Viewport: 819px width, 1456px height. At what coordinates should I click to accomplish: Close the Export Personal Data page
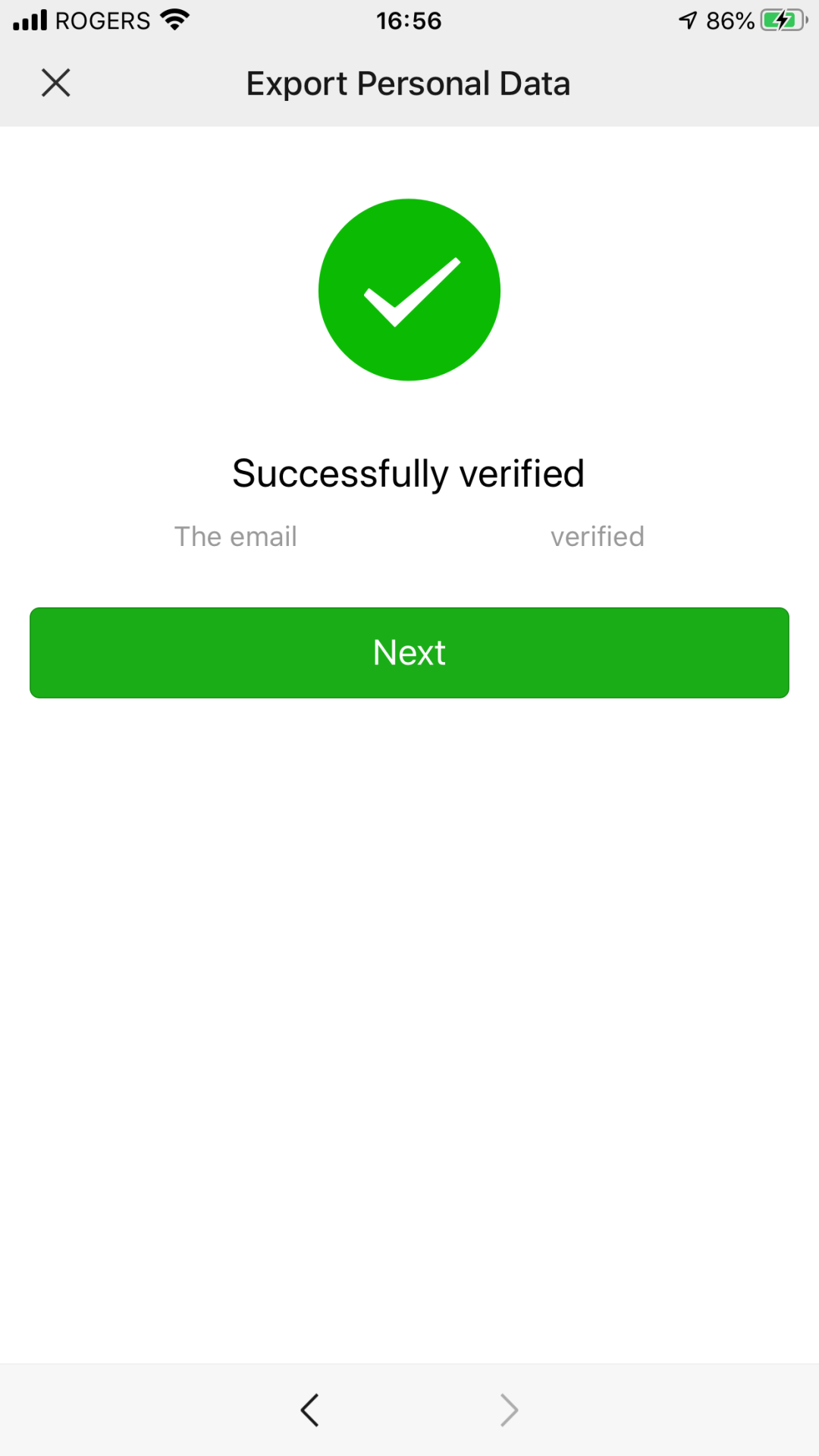(x=56, y=83)
